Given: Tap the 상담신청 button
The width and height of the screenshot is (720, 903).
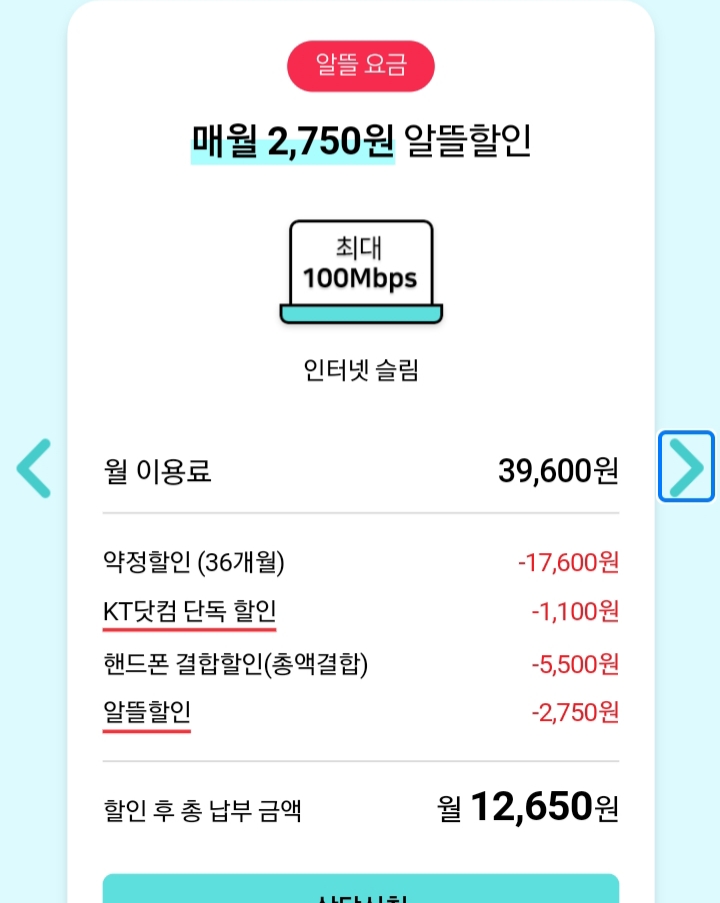Looking at the screenshot, I should coord(360,888).
